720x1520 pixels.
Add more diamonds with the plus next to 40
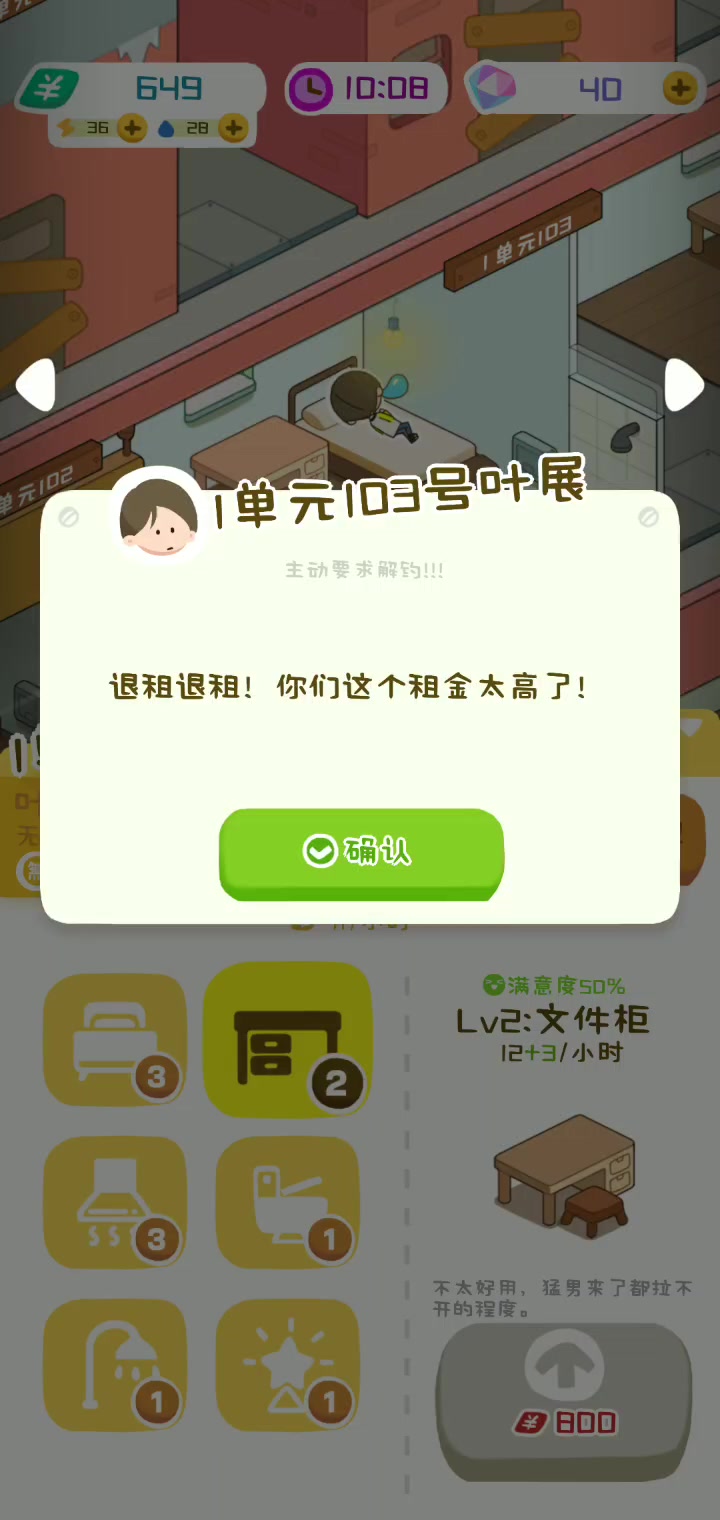(x=679, y=89)
